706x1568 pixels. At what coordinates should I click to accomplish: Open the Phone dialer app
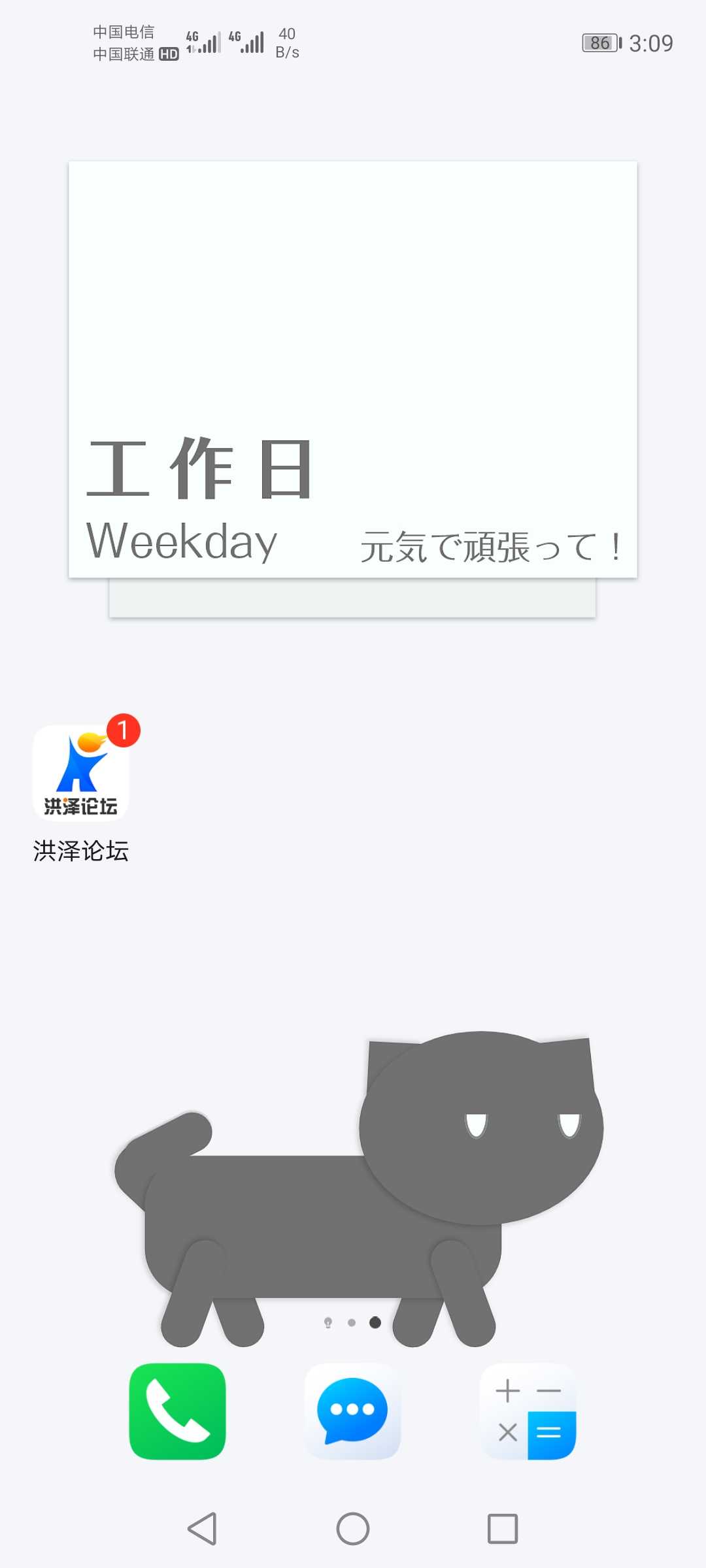(178, 1411)
